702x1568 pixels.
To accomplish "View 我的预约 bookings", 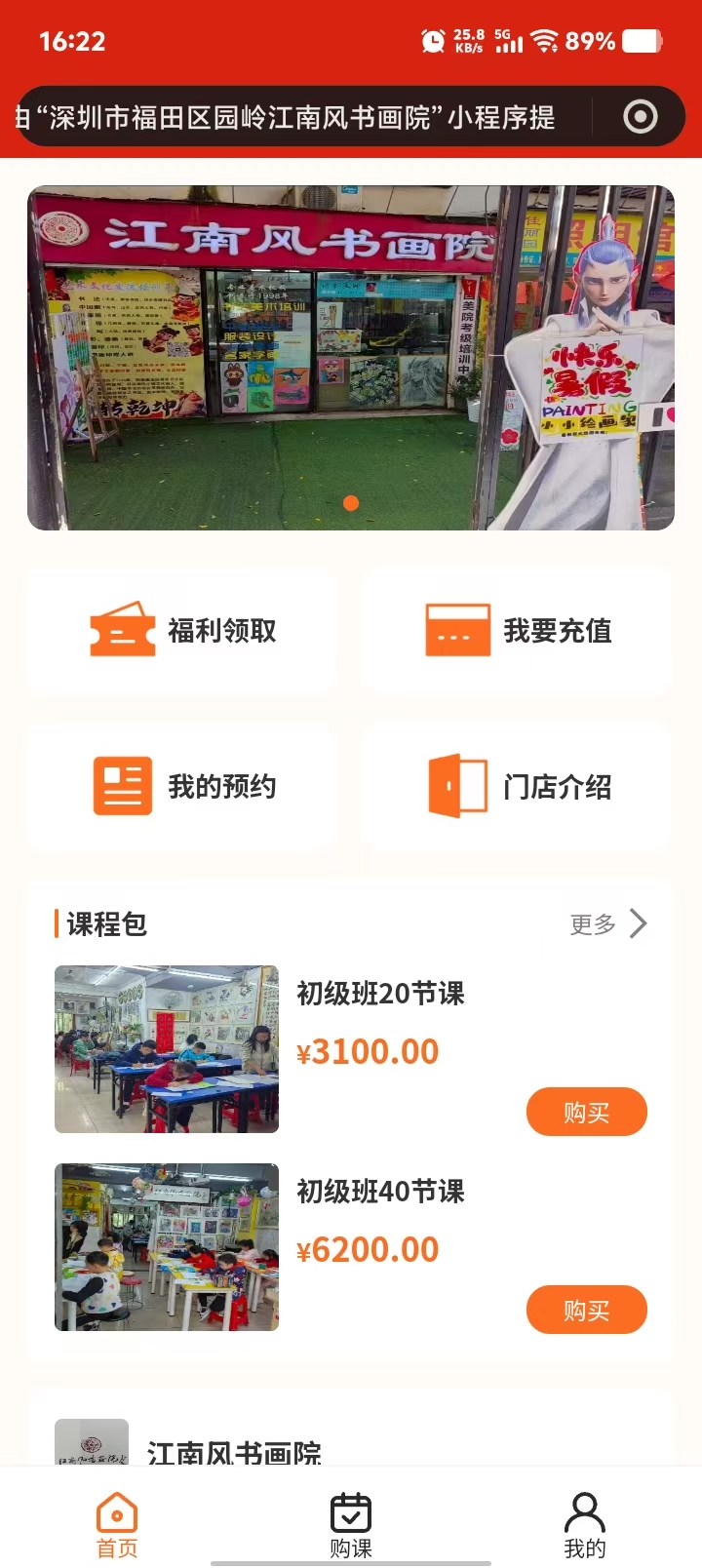I will click(x=183, y=786).
